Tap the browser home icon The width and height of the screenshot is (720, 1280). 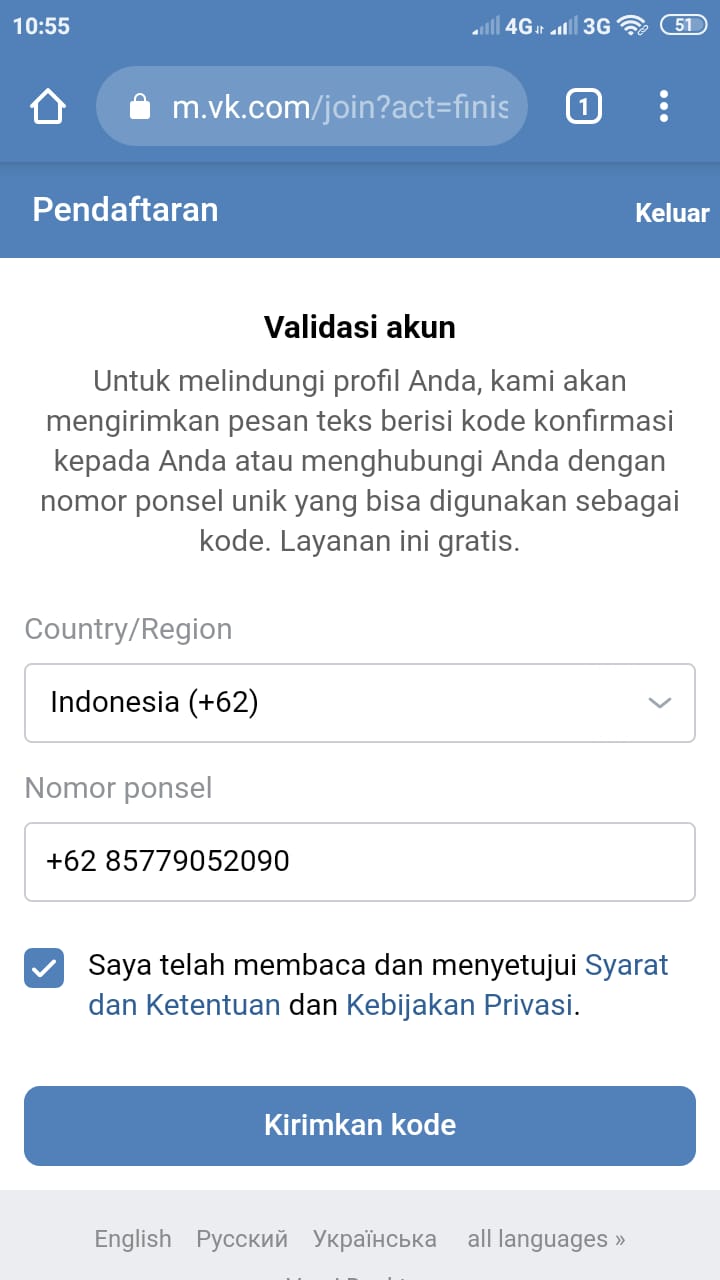[x=48, y=106]
